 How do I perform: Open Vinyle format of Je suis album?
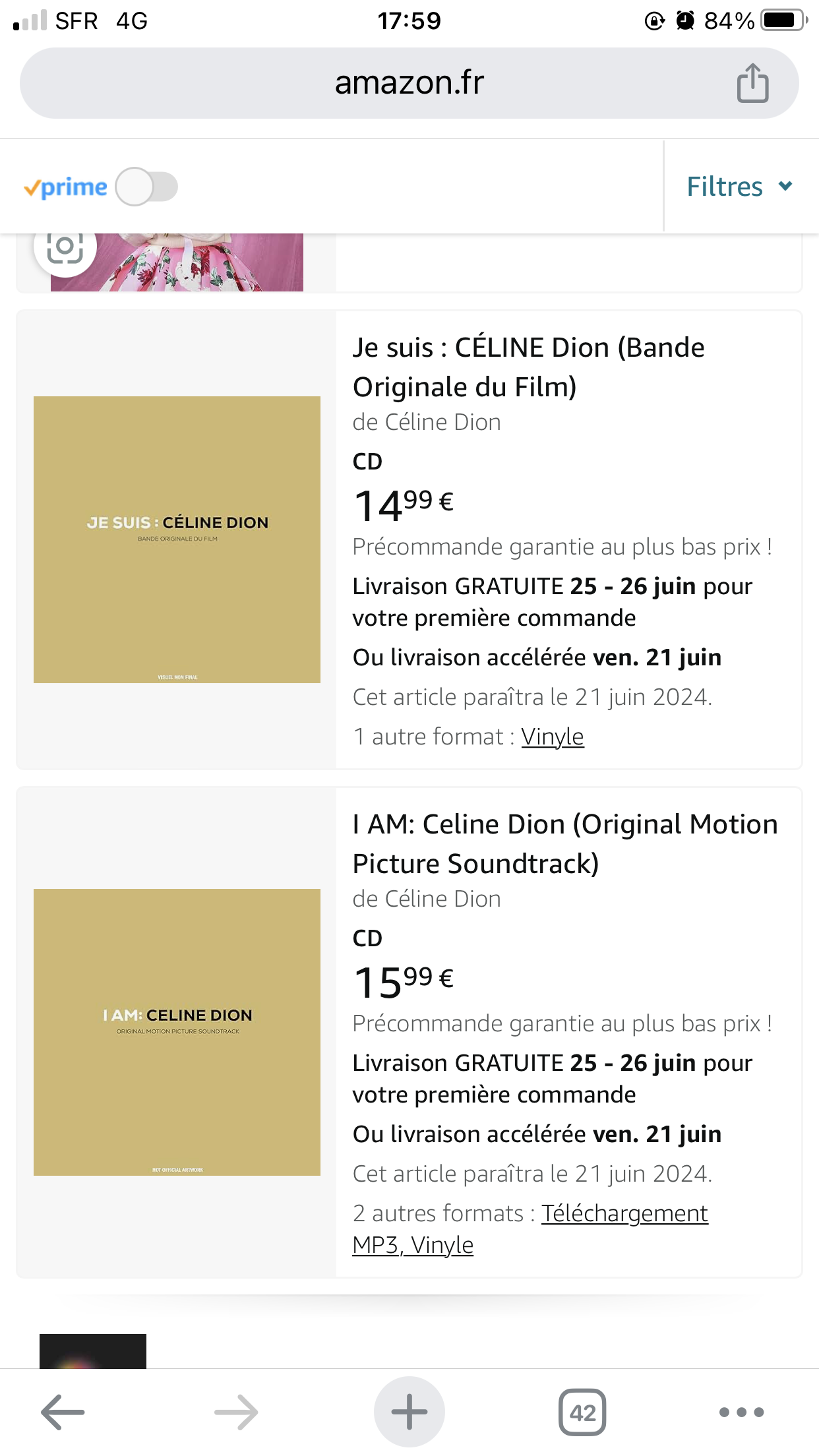coord(552,737)
